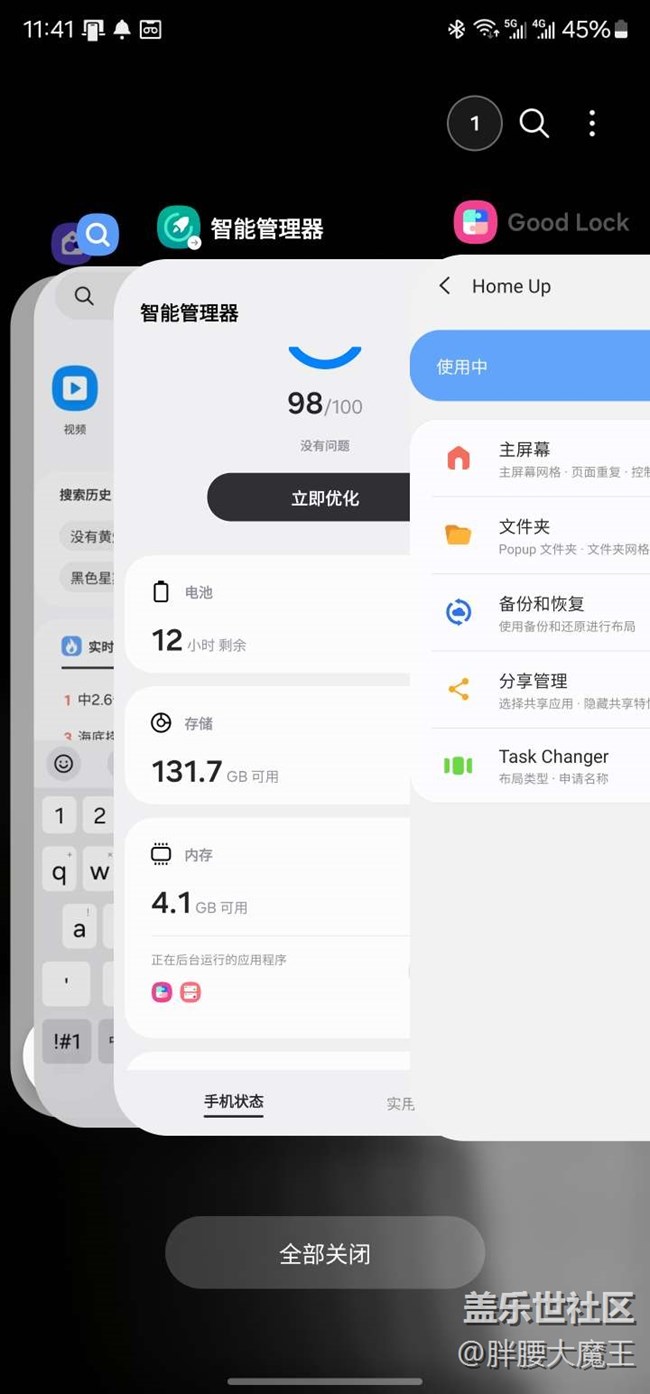
Task: Open the three-dot overflow menu
Action: (x=592, y=123)
